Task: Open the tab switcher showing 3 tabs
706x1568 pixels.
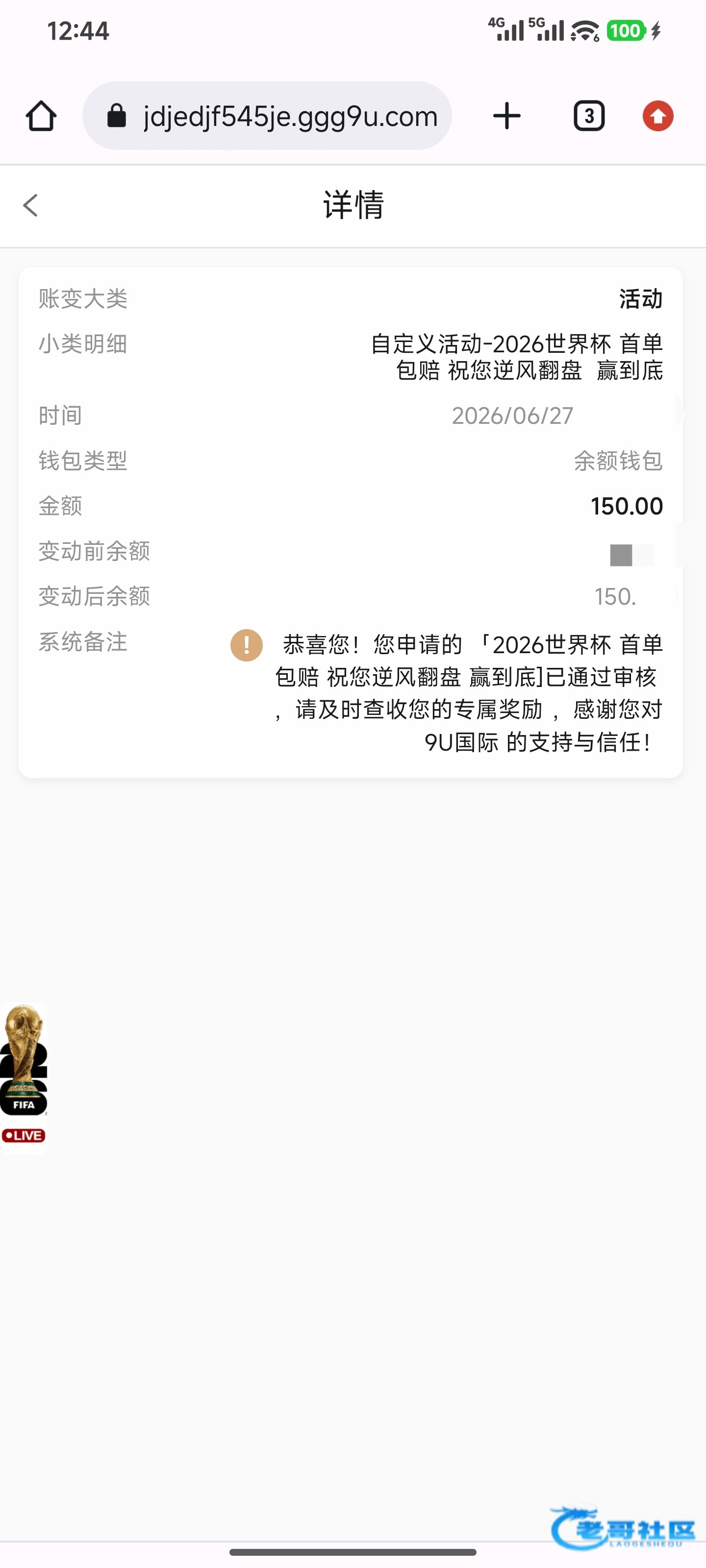Action: pos(589,116)
